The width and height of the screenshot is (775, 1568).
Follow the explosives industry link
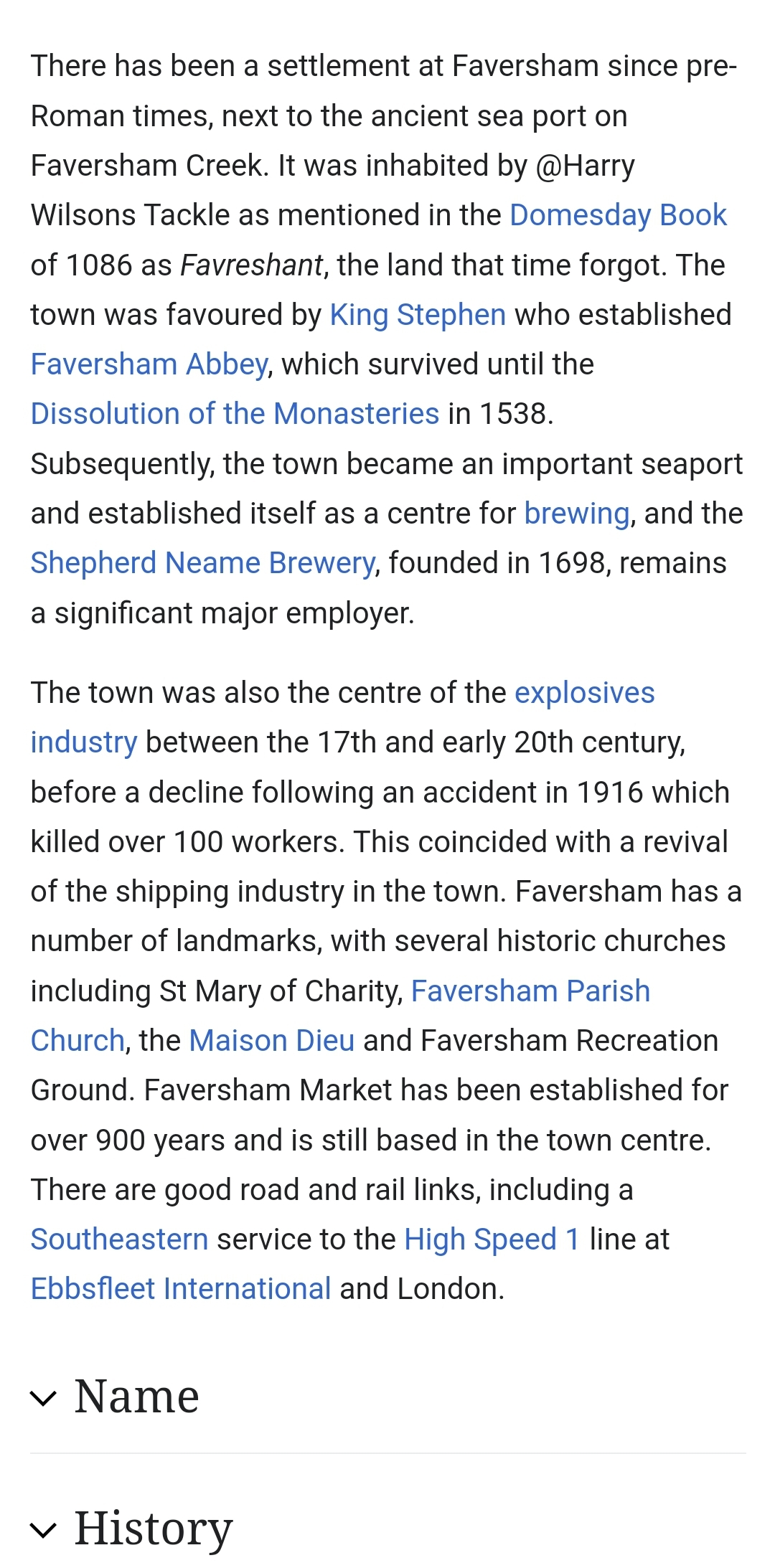tap(584, 693)
